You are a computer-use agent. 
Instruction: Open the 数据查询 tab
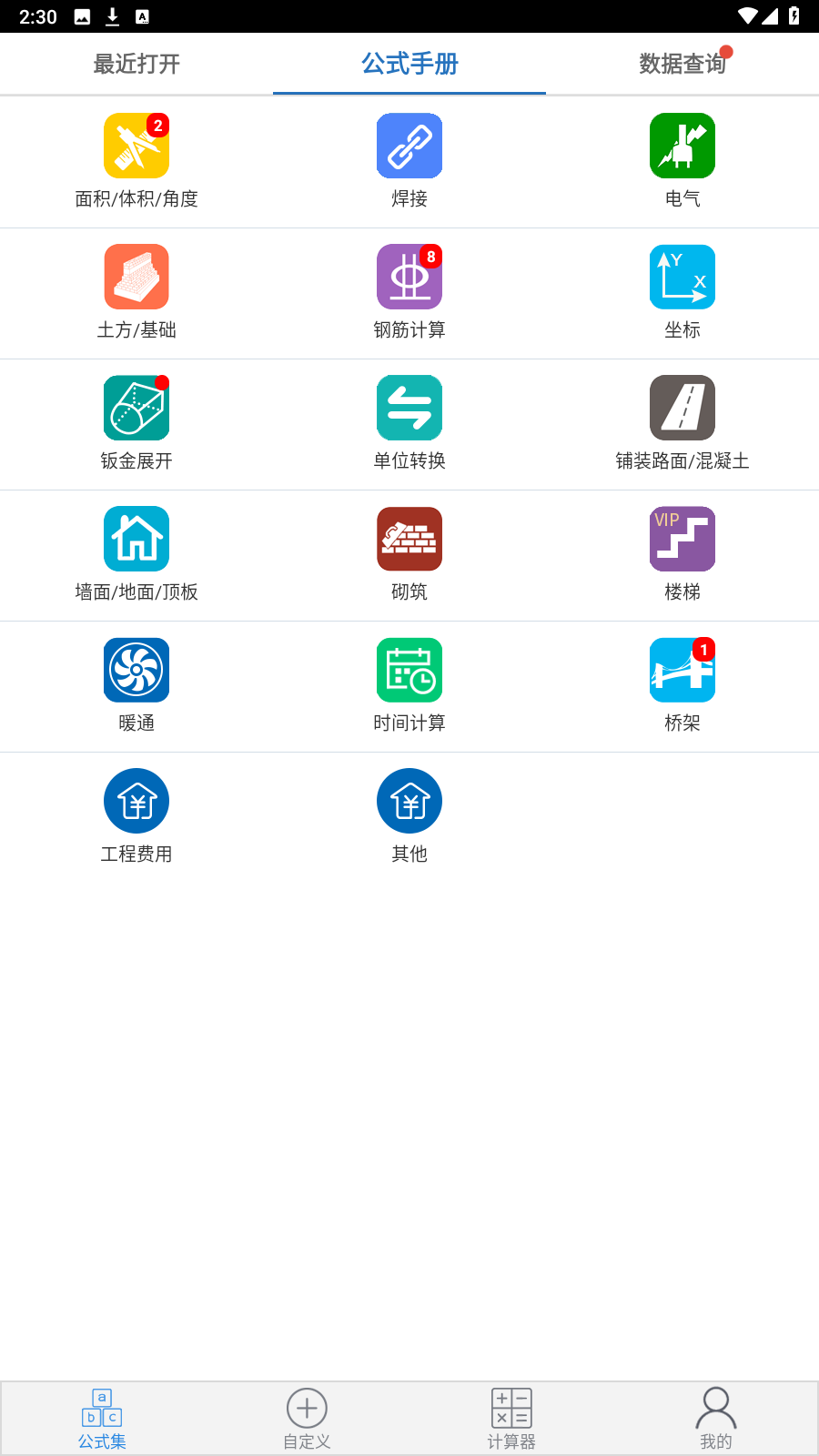[x=682, y=64]
